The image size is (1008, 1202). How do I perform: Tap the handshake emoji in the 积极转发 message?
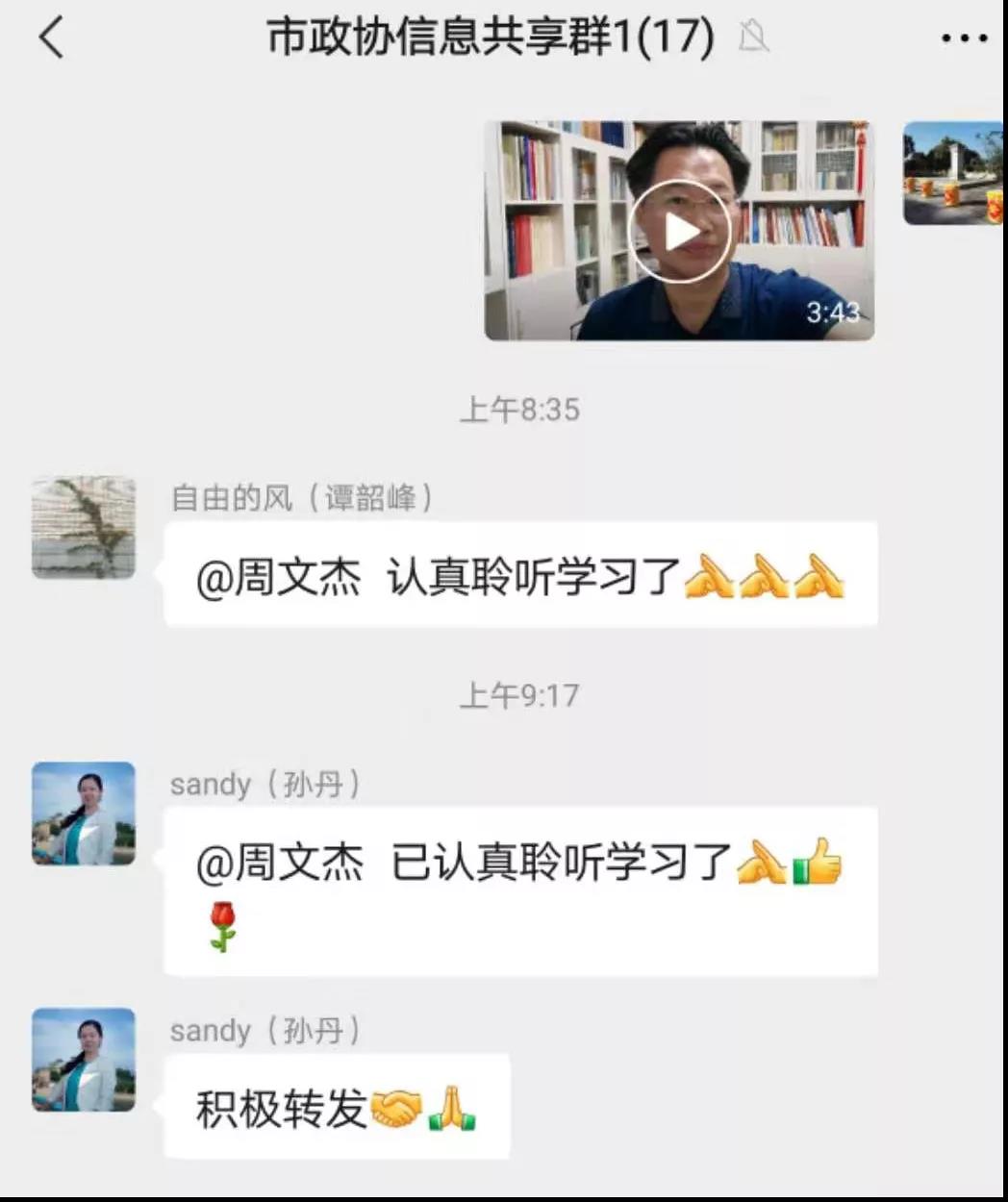tap(396, 1108)
